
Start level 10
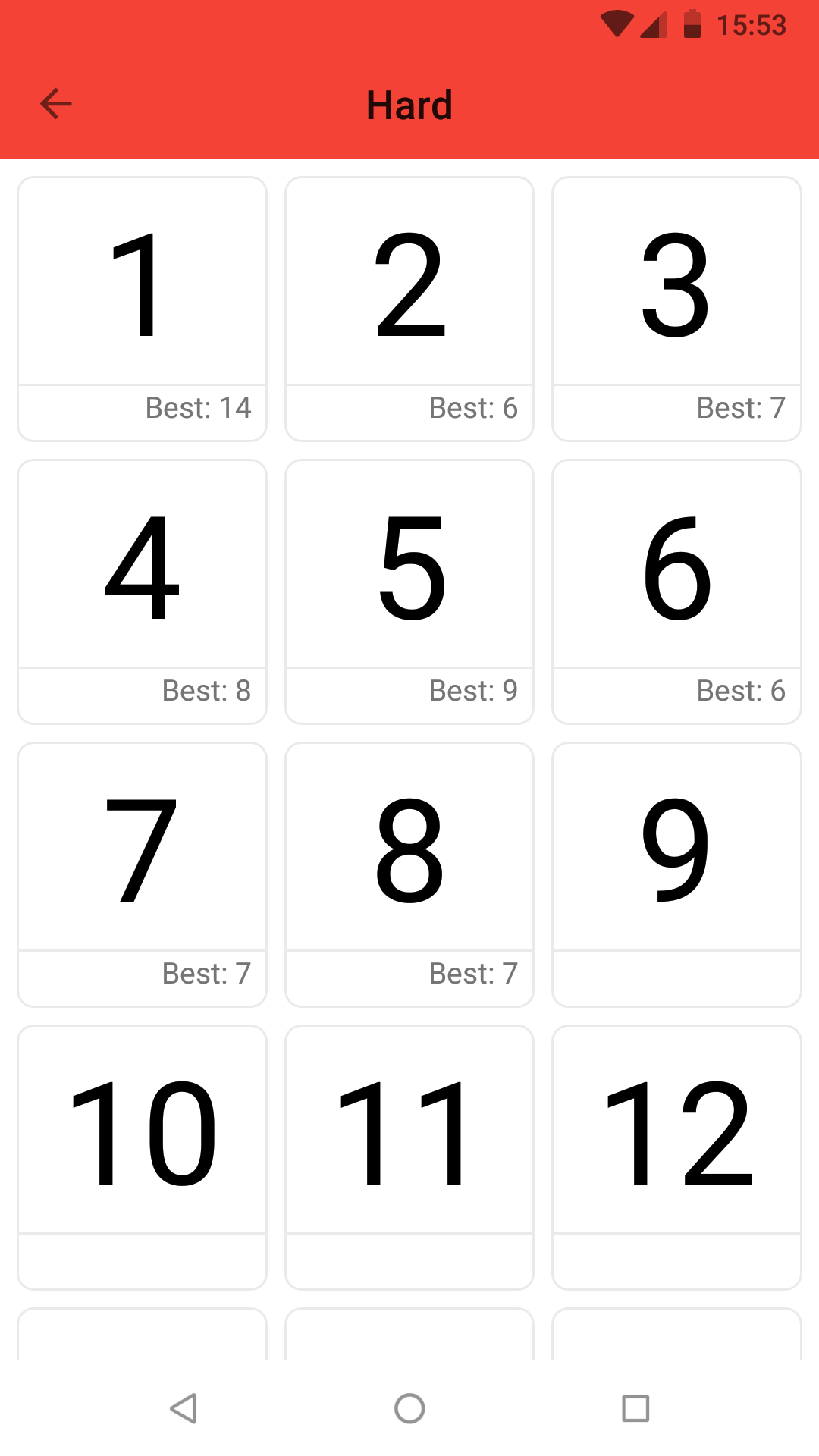[142, 1156]
